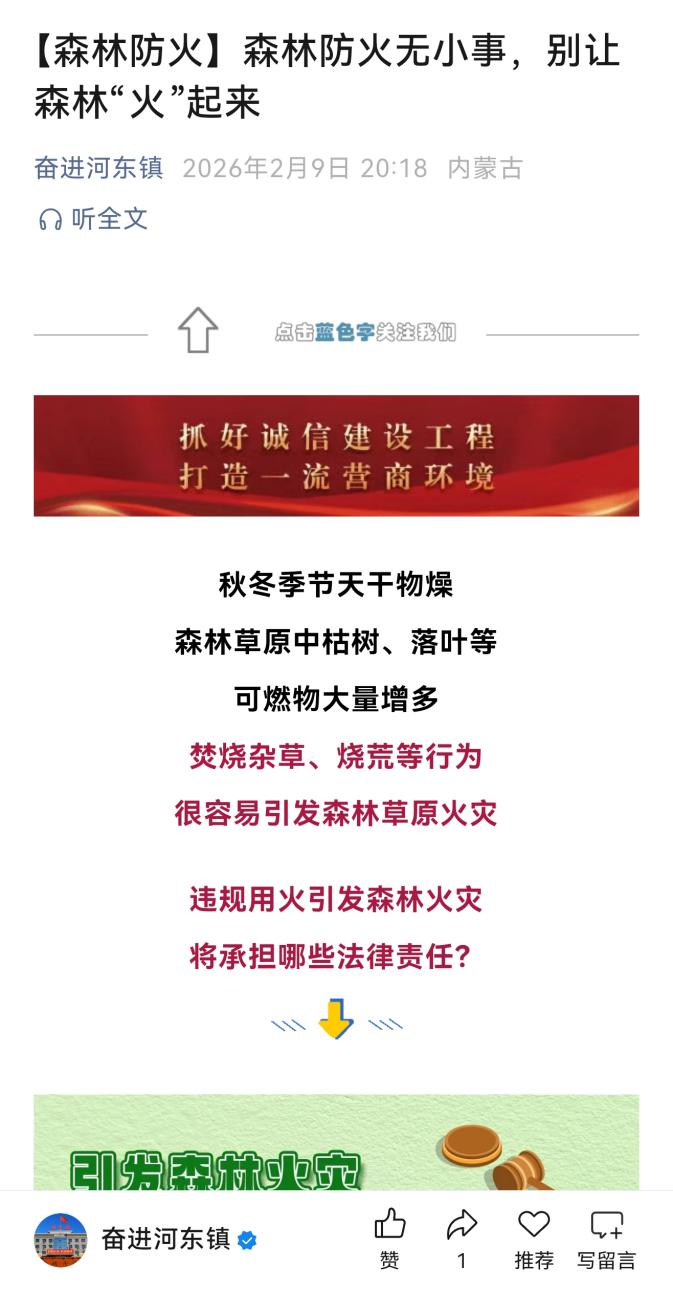Image resolution: width=673 pixels, height=1290 pixels.
Task: Open the 奋进河东镇 account link under the title
Action: [98, 168]
